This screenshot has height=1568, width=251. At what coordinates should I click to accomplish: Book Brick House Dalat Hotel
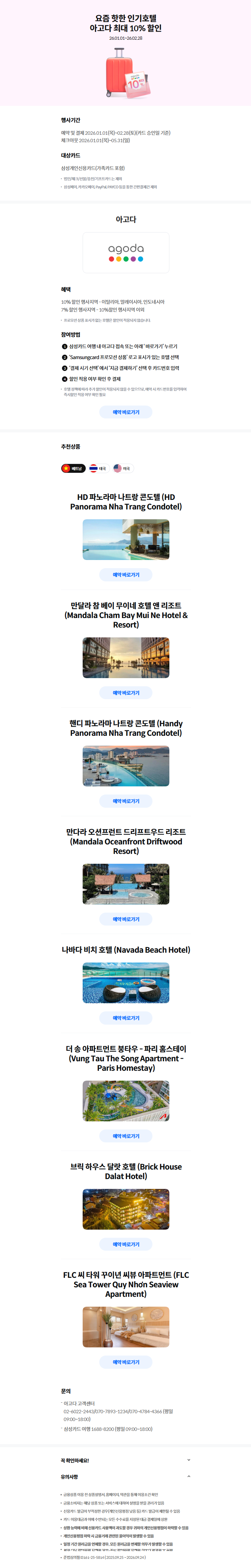[126, 1244]
